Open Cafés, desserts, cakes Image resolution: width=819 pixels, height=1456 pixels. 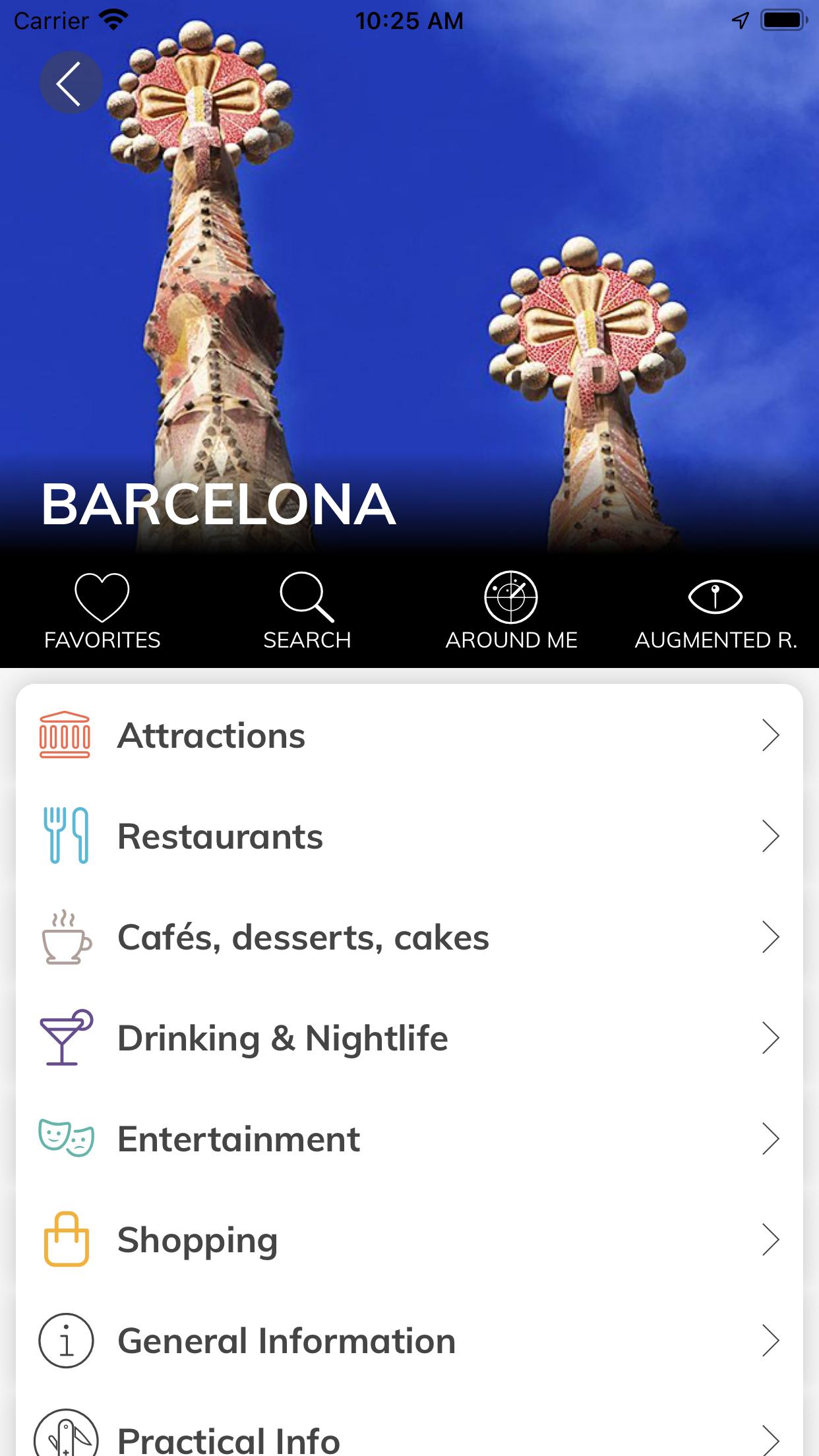[x=409, y=937]
